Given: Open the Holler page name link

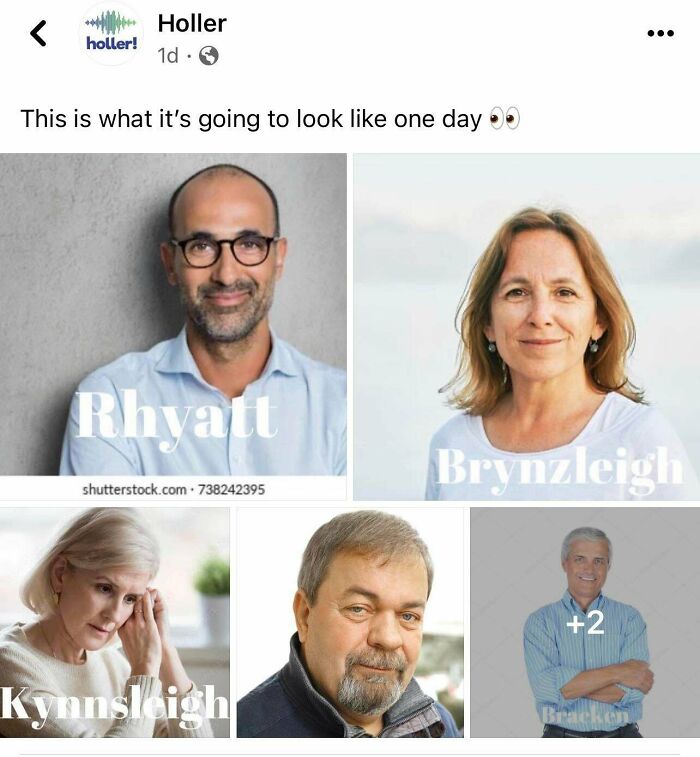Looking at the screenshot, I should (x=192, y=23).
